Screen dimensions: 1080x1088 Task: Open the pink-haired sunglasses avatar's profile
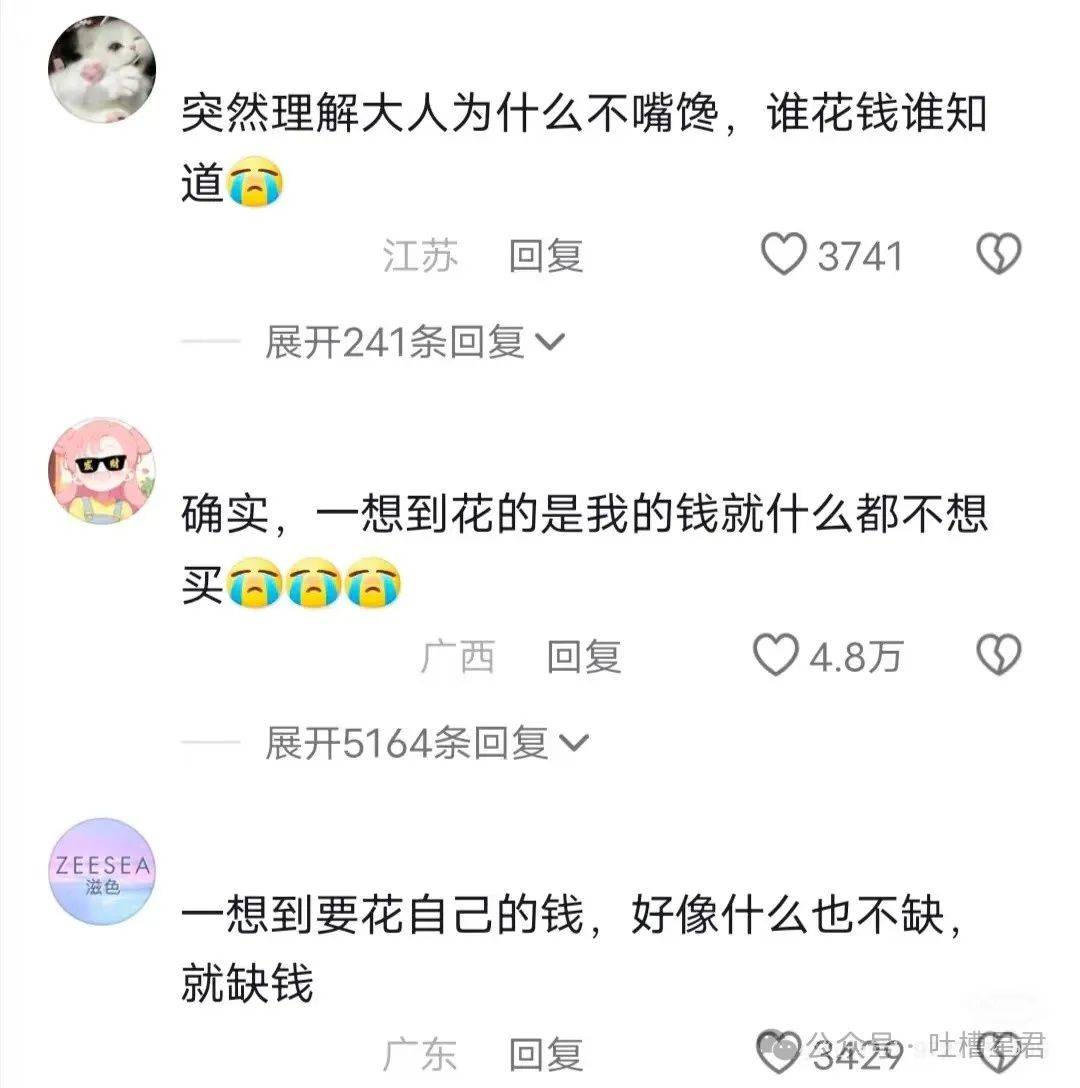tap(102, 470)
